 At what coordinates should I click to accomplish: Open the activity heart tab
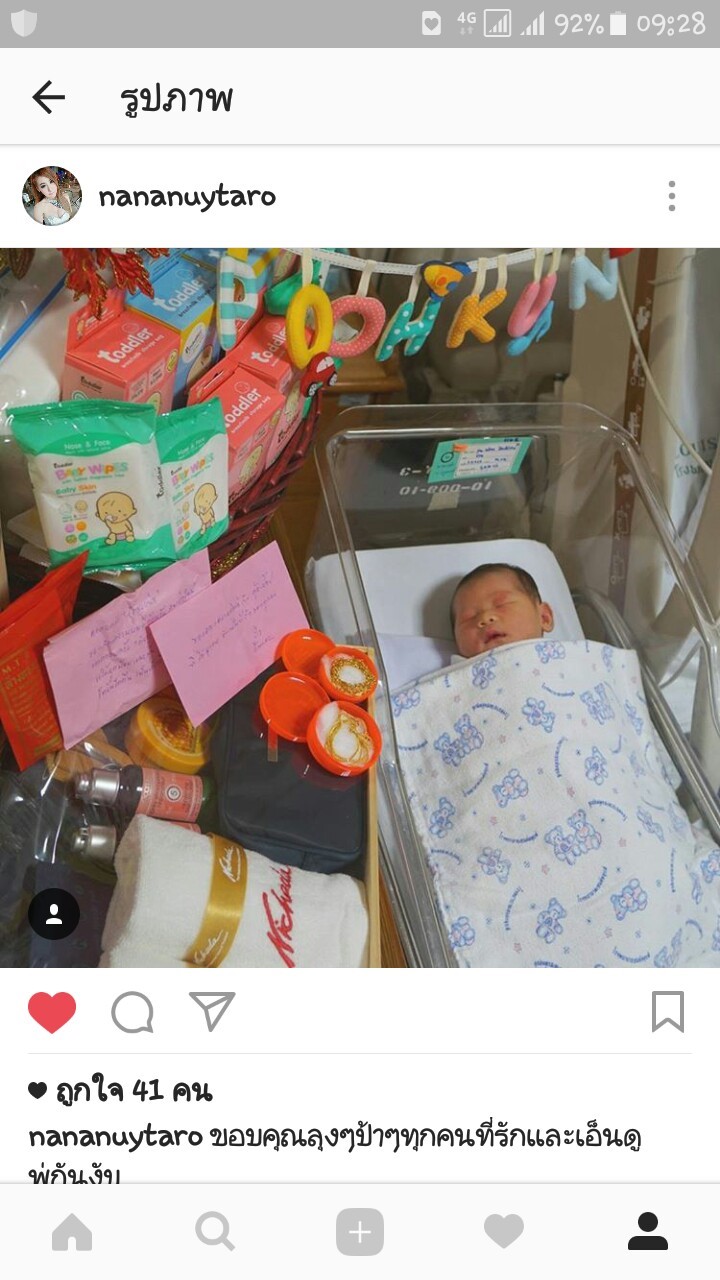[504, 1232]
